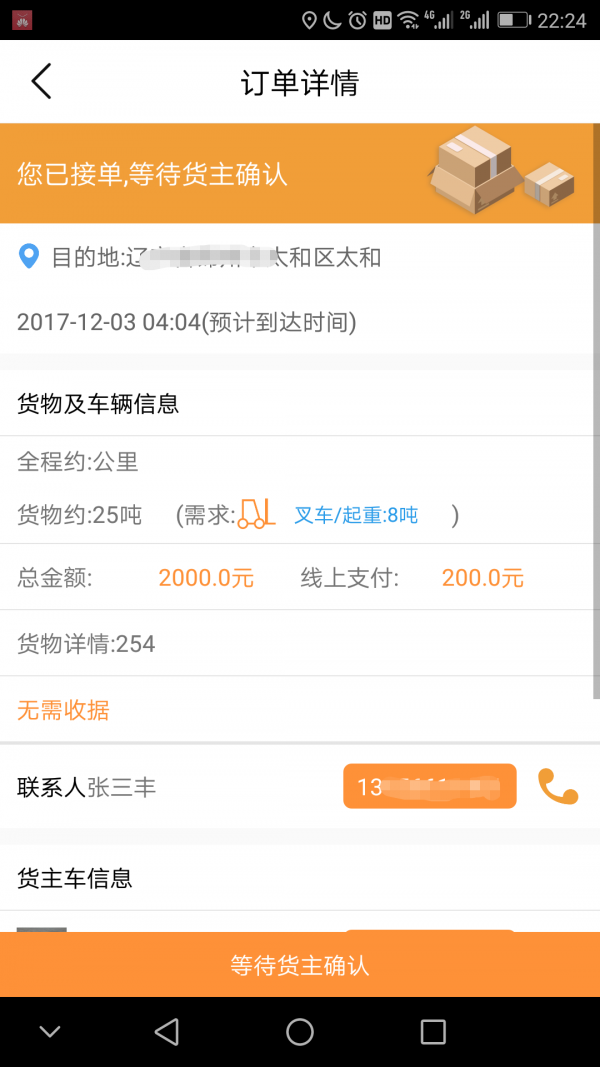Go back from order details page
The height and width of the screenshot is (1067, 600).
(x=41, y=82)
